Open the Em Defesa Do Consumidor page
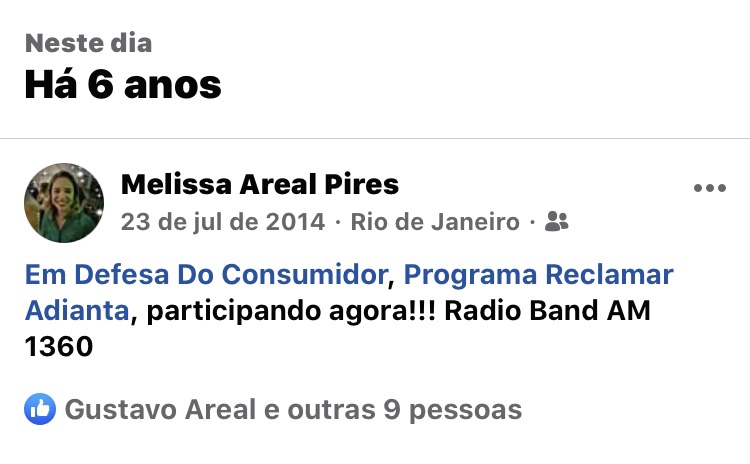This screenshot has height=464, width=750. pyautogui.click(x=206, y=274)
